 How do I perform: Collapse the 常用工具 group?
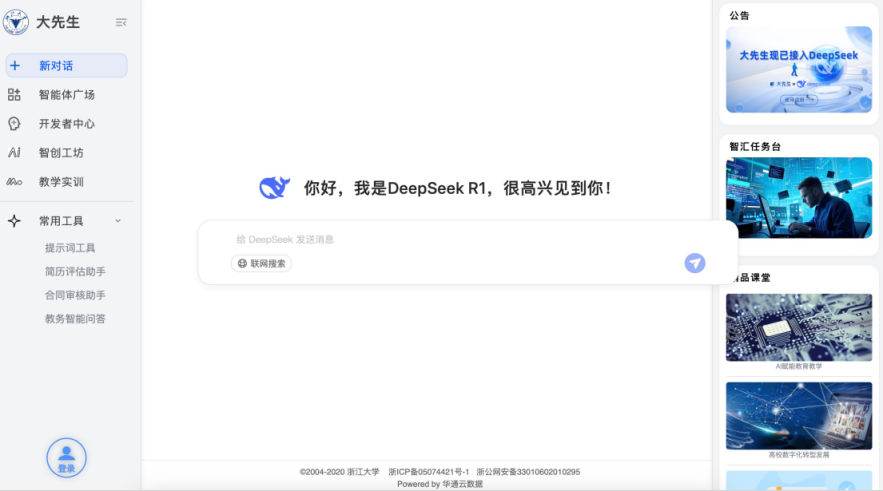click(x=117, y=221)
